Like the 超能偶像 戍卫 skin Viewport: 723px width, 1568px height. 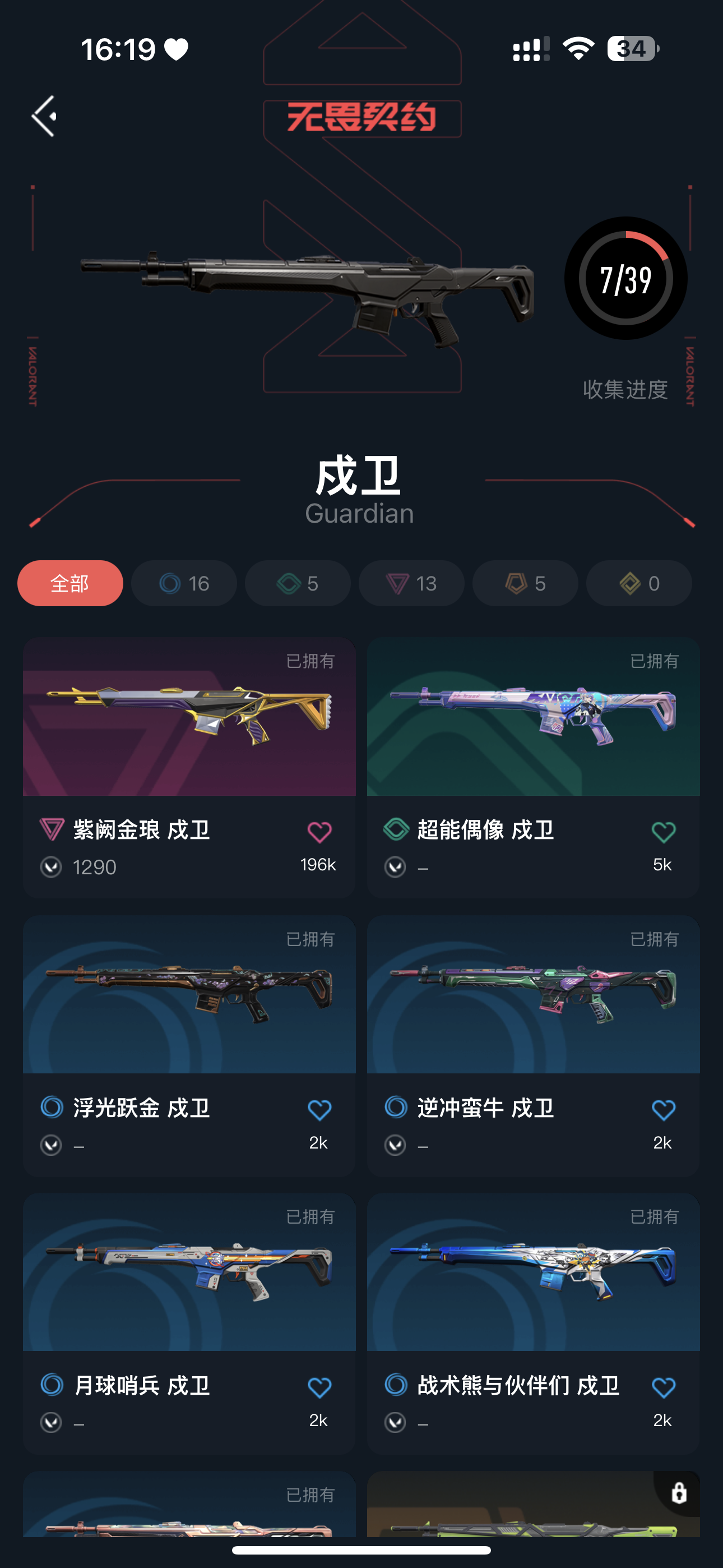click(x=662, y=832)
